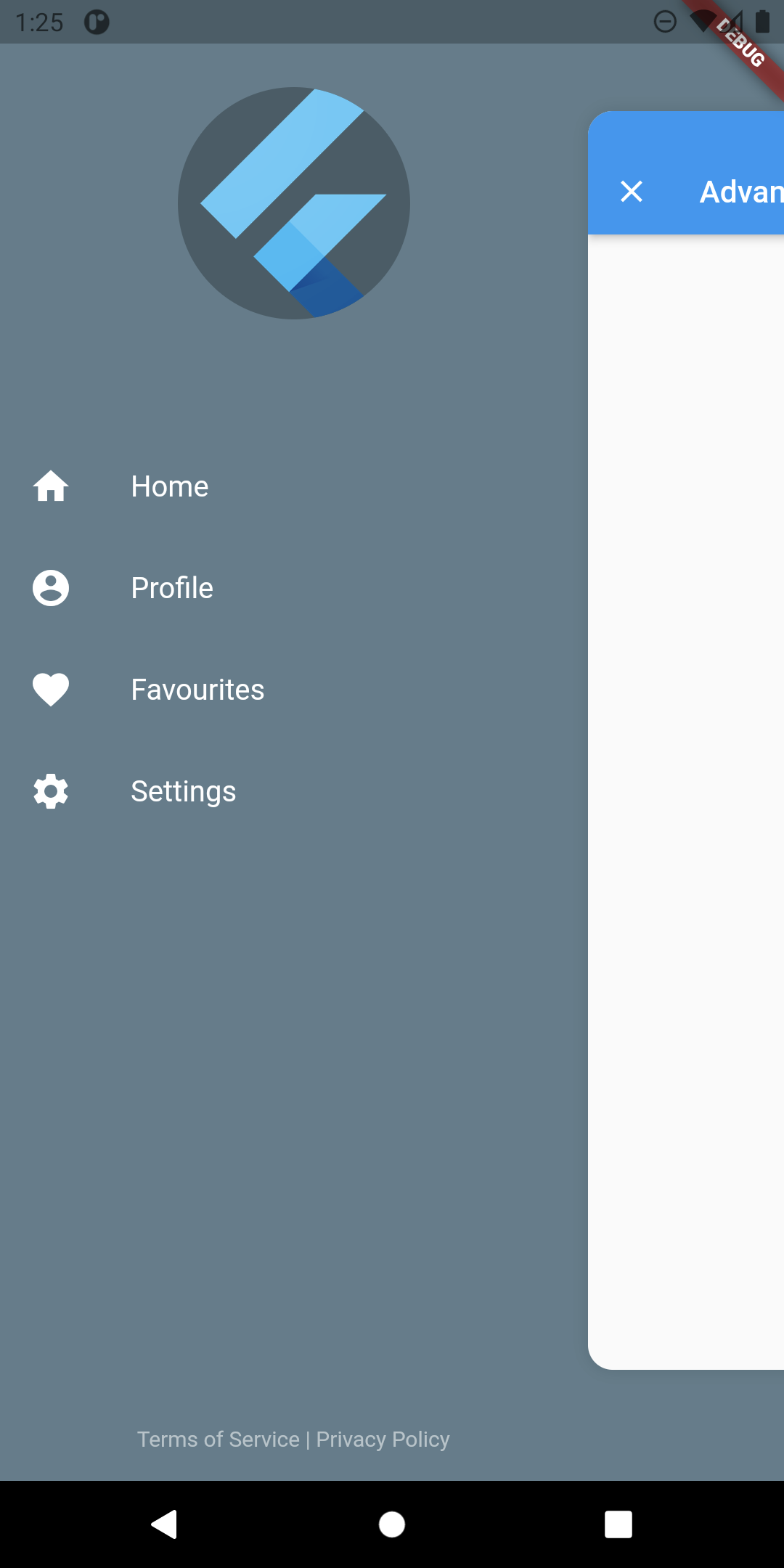Tap the profile avatar icon
The height and width of the screenshot is (1568, 784).
tap(51, 589)
